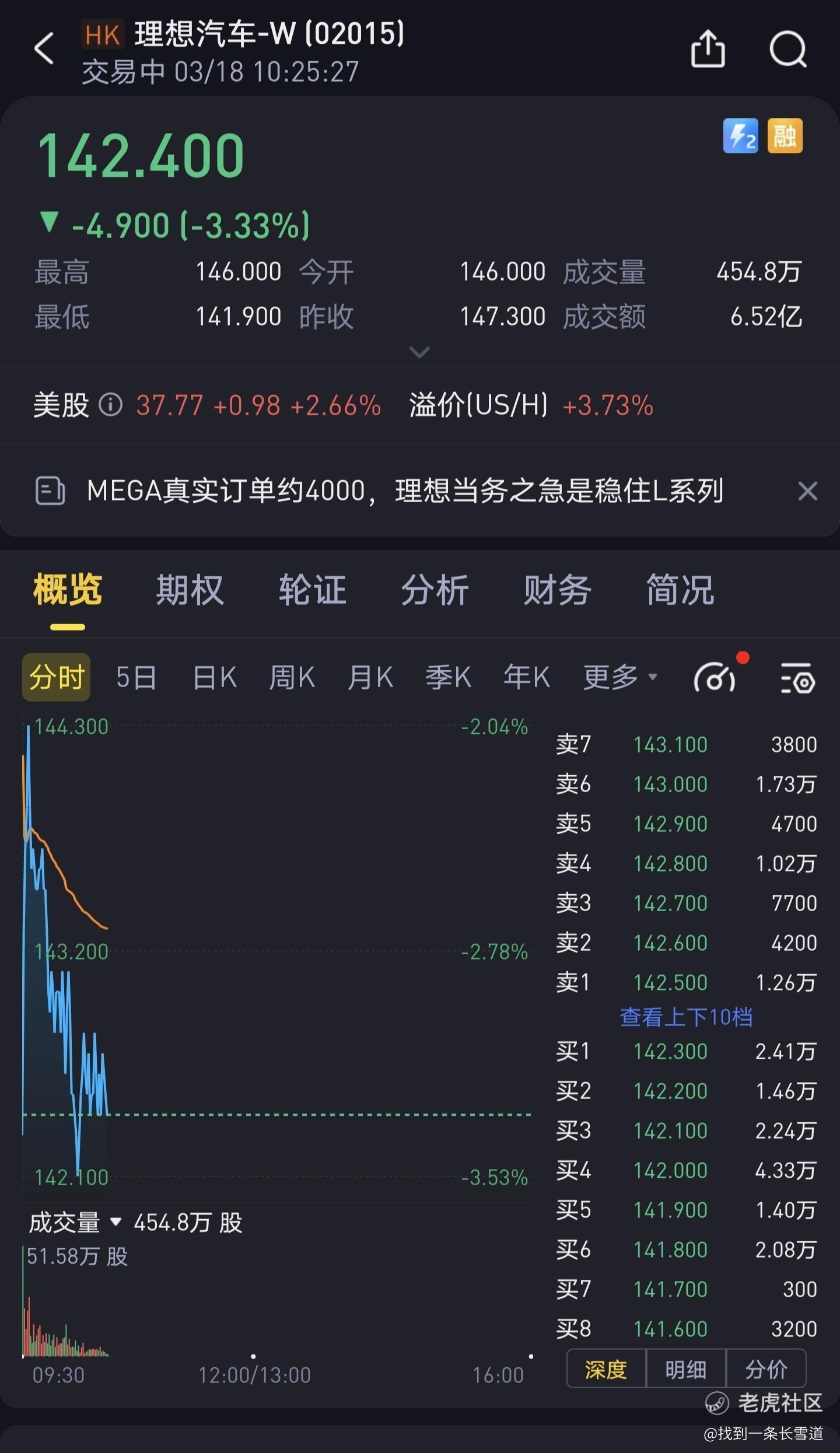Select the 日K chart
The width and height of the screenshot is (840, 1453).
coord(214,677)
